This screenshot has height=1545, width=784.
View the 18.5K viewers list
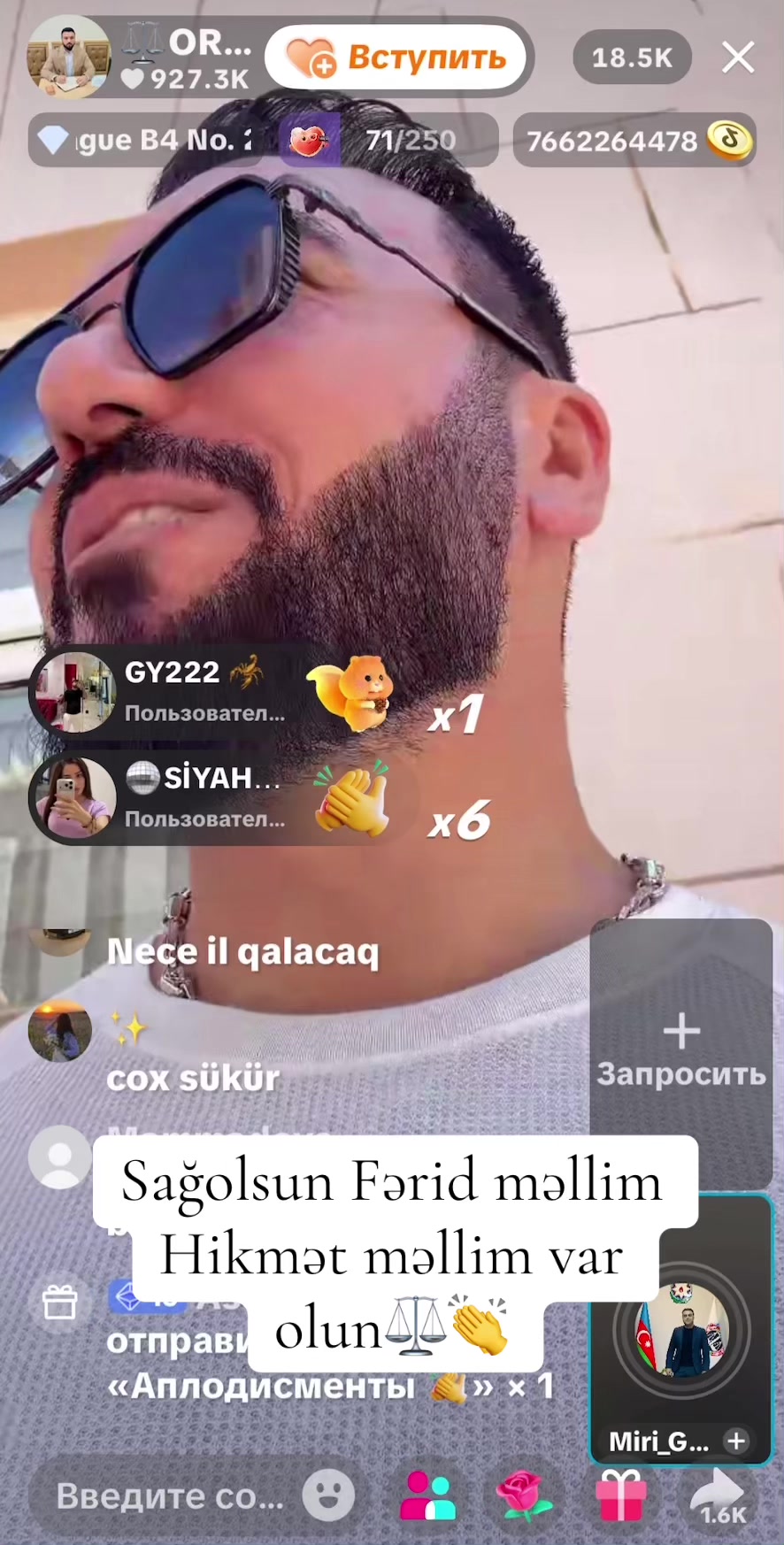tap(632, 58)
